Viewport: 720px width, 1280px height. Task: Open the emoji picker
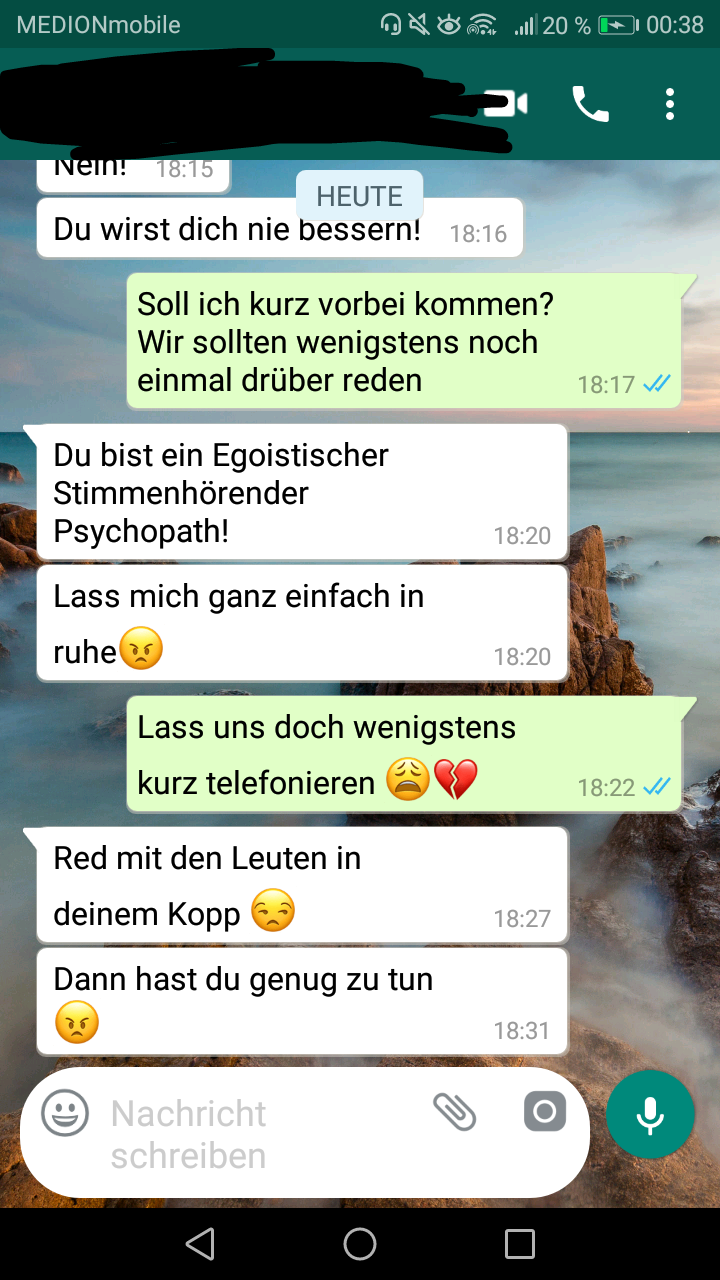63,1113
